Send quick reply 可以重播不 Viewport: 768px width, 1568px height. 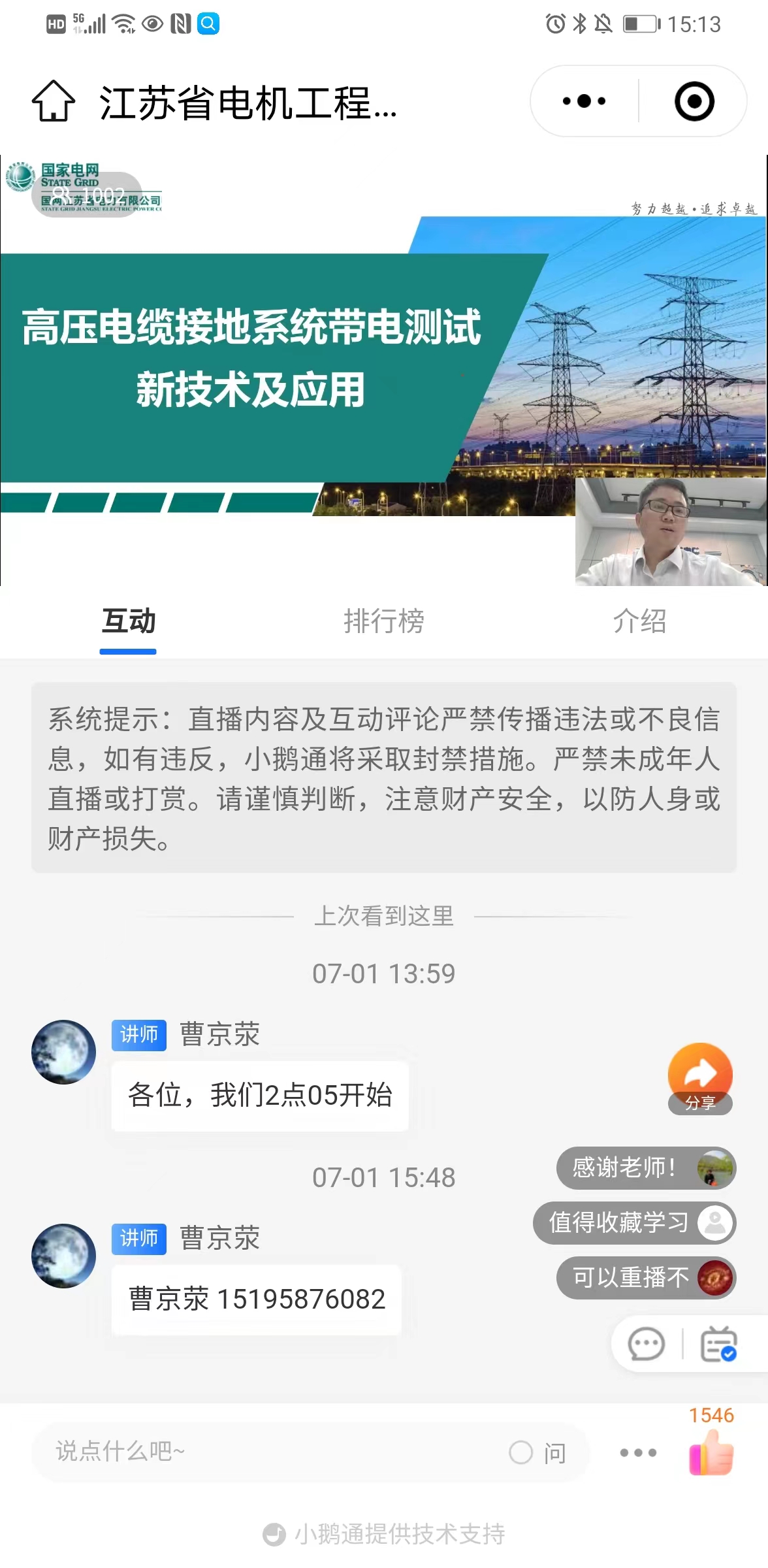click(x=645, y=1278)
